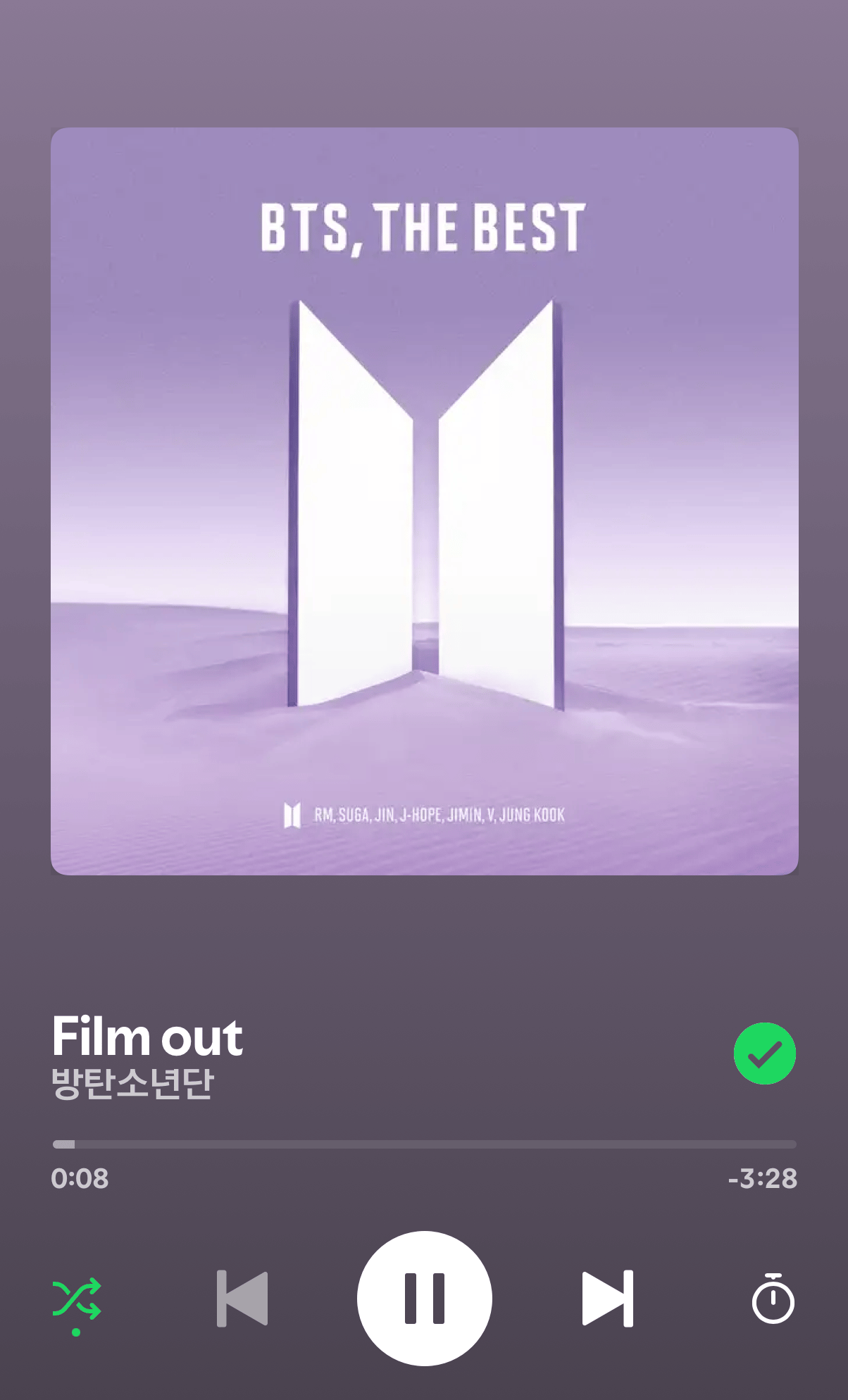
Task: Turn off shuffle mode
Action: [77, 1299]
